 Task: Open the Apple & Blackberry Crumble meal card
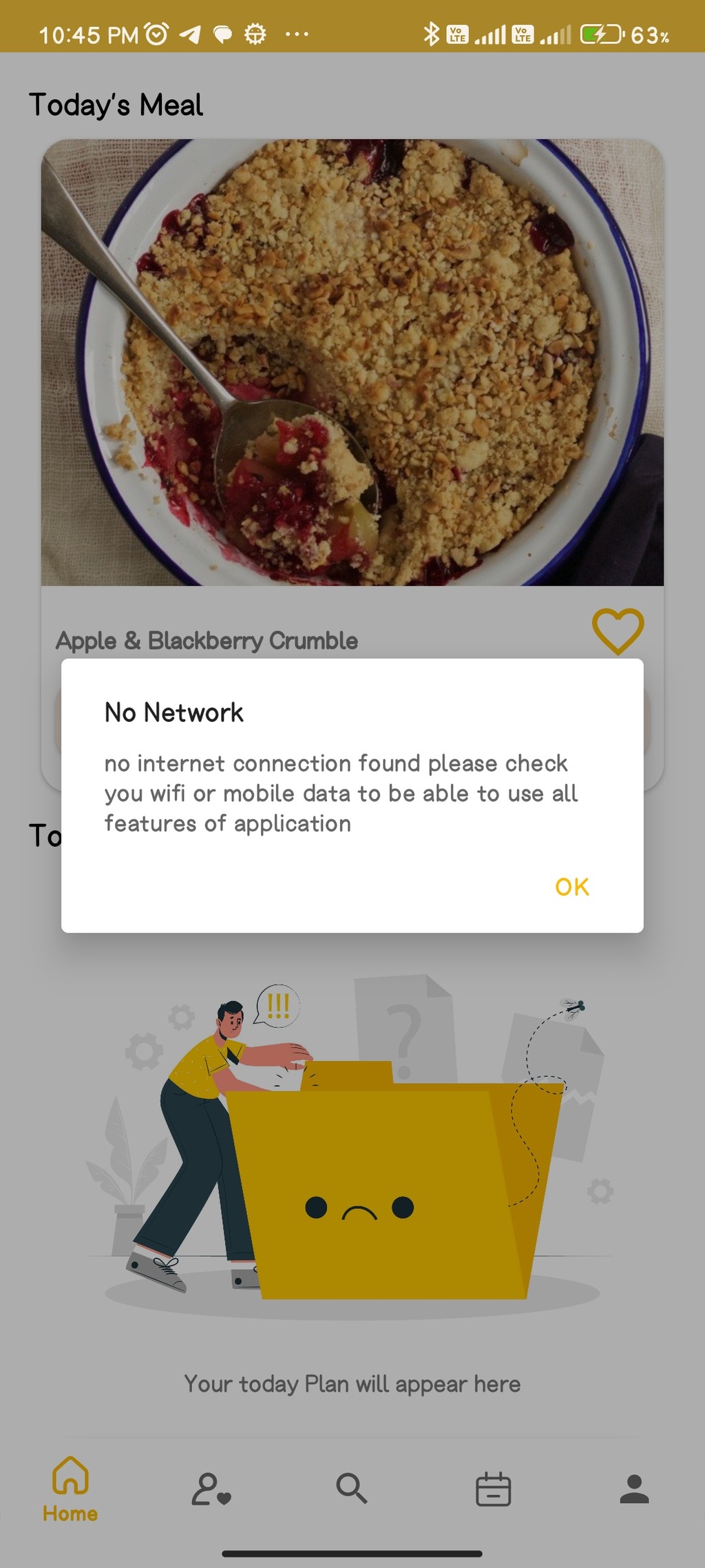[352, 398]
